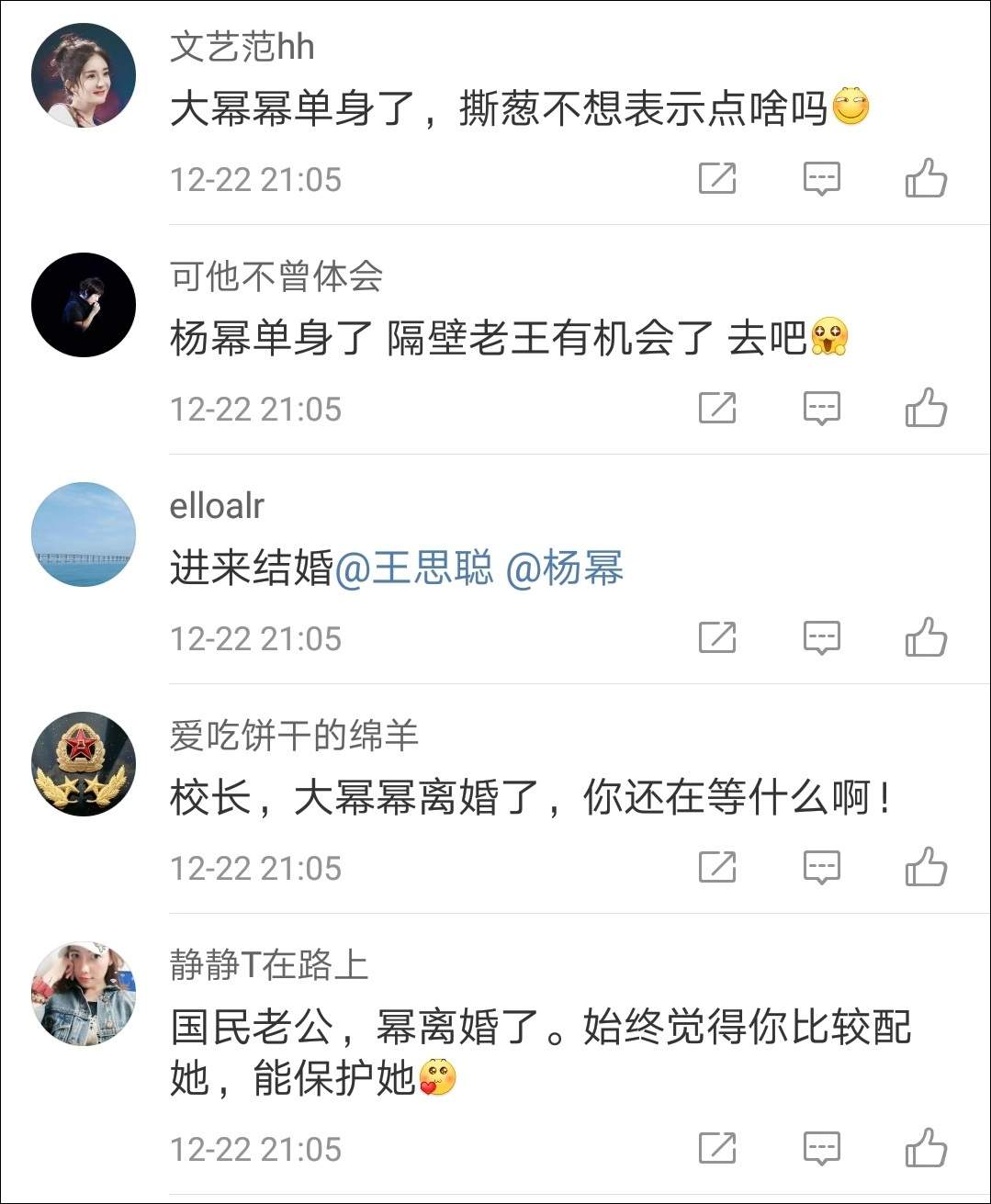The image size is (991, 1204).
Task: Like elloalr's comment
Action: pyautogui.click(x=926, y=637)
